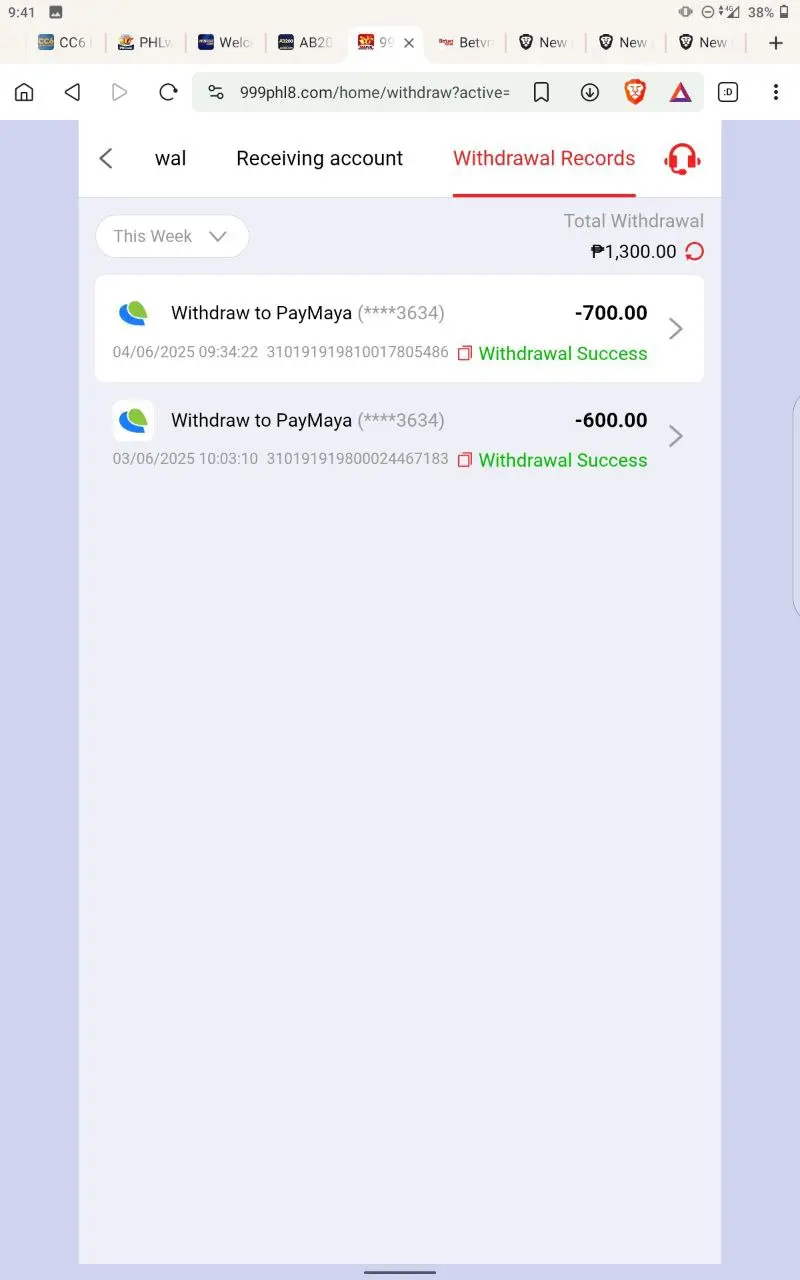The height and width of the screenshot is (1280, 800).
Task: Open the browser downloads icon
Action: [590, 92]
